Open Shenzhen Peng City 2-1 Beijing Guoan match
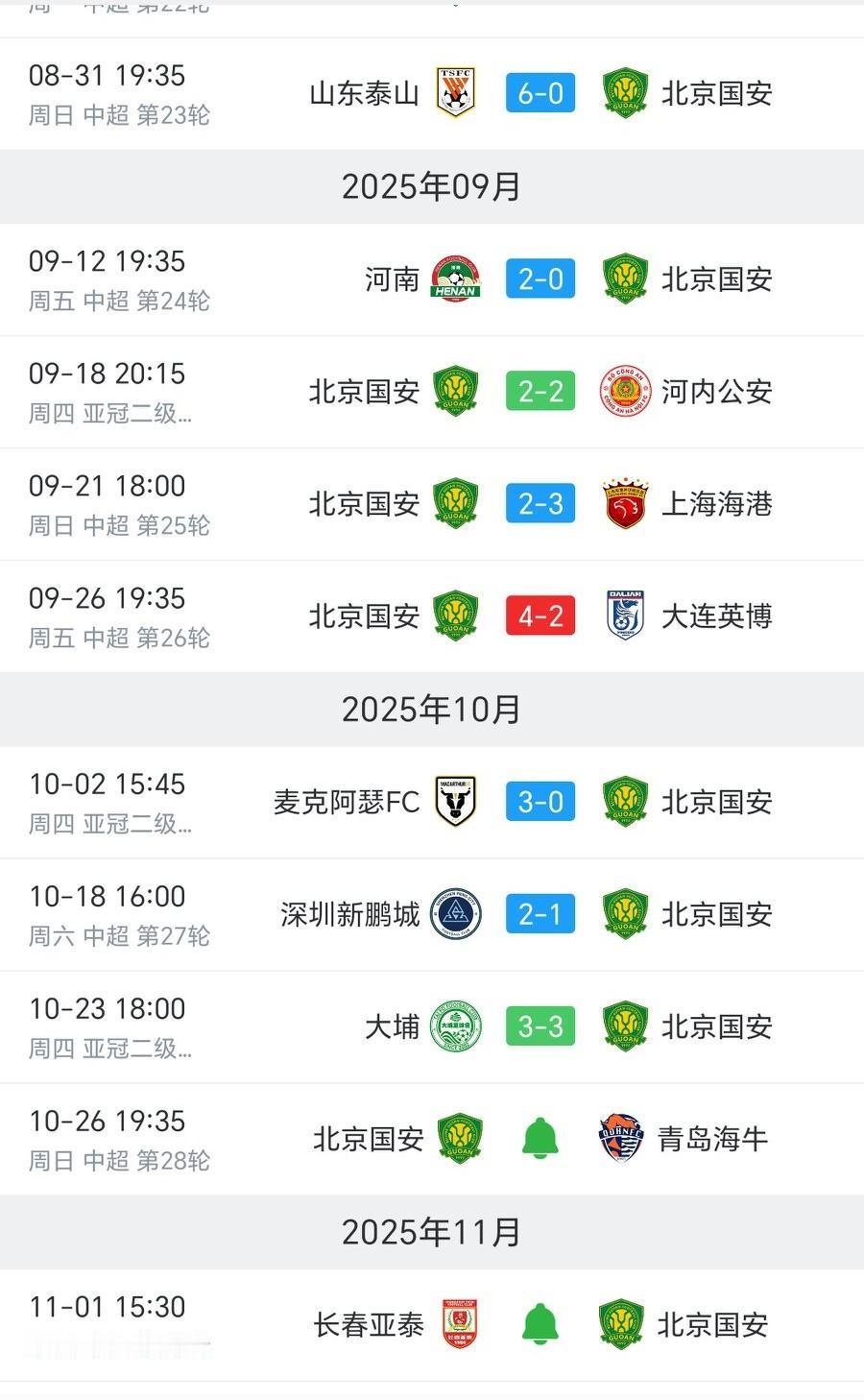864x1400 pixels. pos(540,914)
